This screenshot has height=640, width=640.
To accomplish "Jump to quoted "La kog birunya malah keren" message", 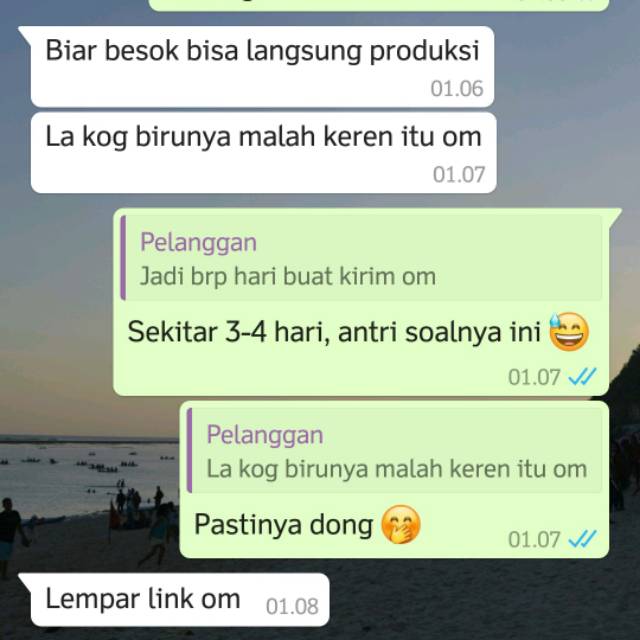I will point(394,450).
